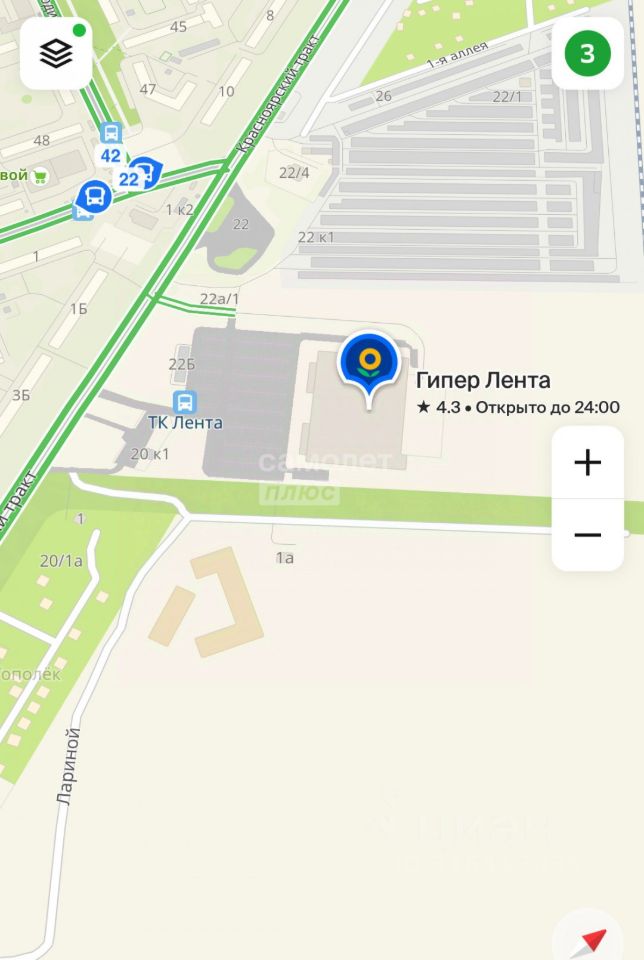
Task: Tap the compass to reset map orientation
Action: (x=592, y=940)
